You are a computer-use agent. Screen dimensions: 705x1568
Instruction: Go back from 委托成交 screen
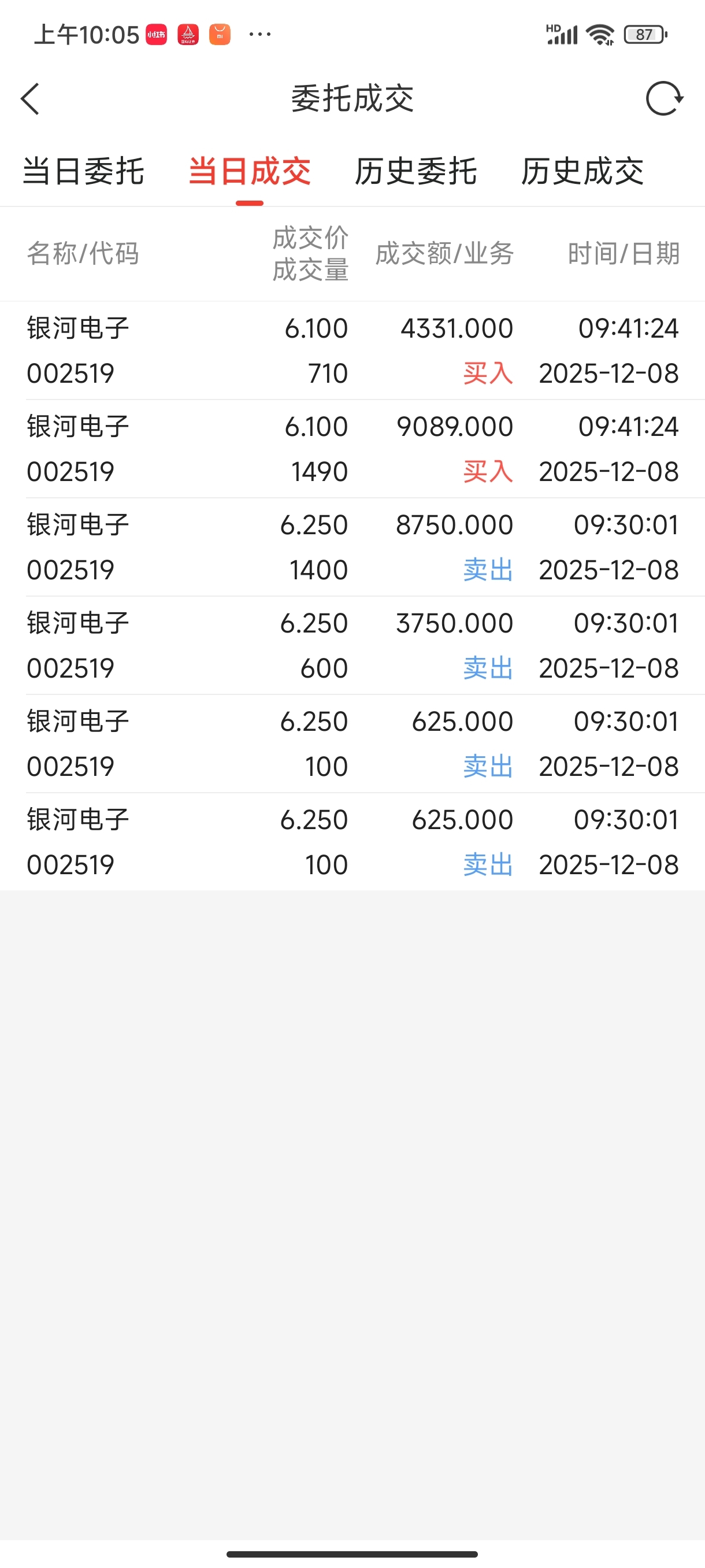[x=31, y=99]
